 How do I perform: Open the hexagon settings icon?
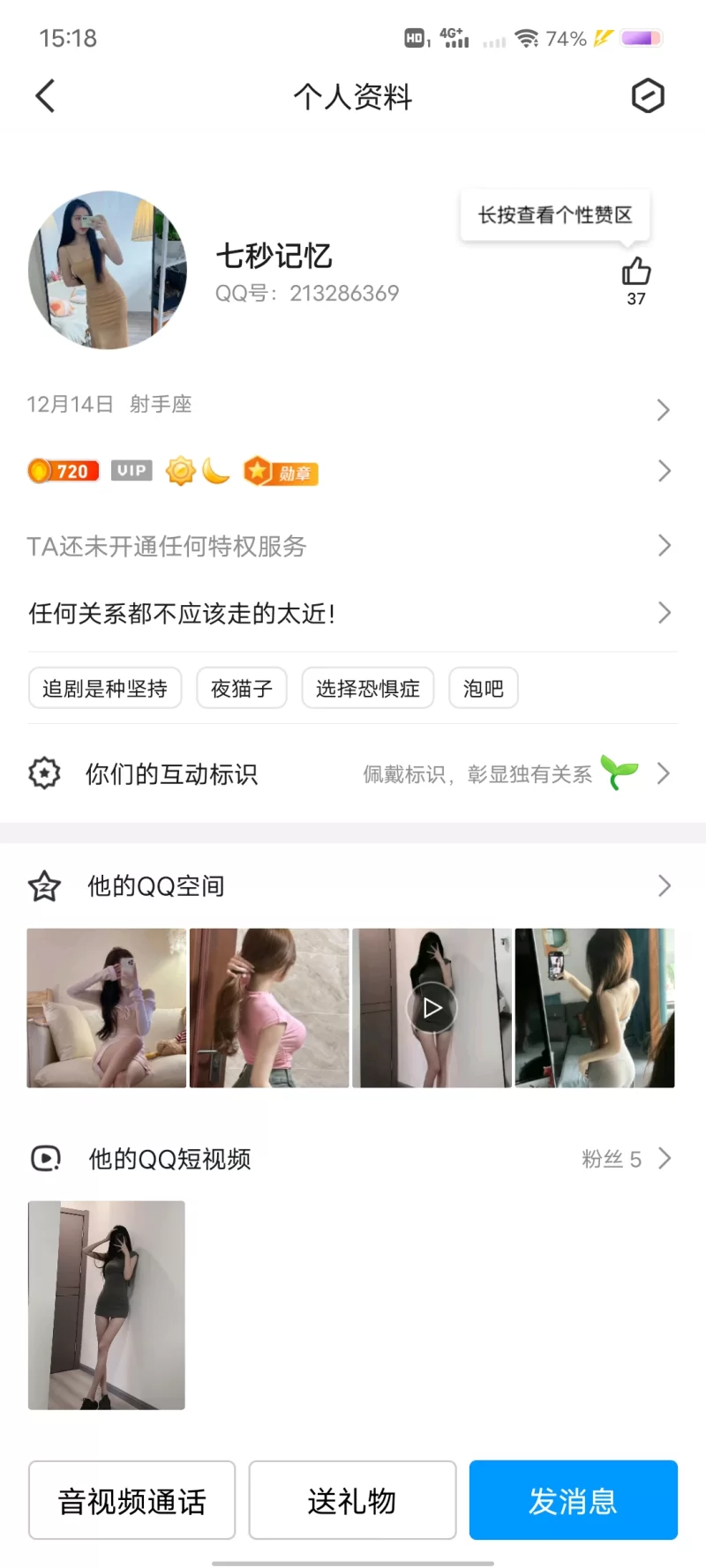tap(648, 95)
